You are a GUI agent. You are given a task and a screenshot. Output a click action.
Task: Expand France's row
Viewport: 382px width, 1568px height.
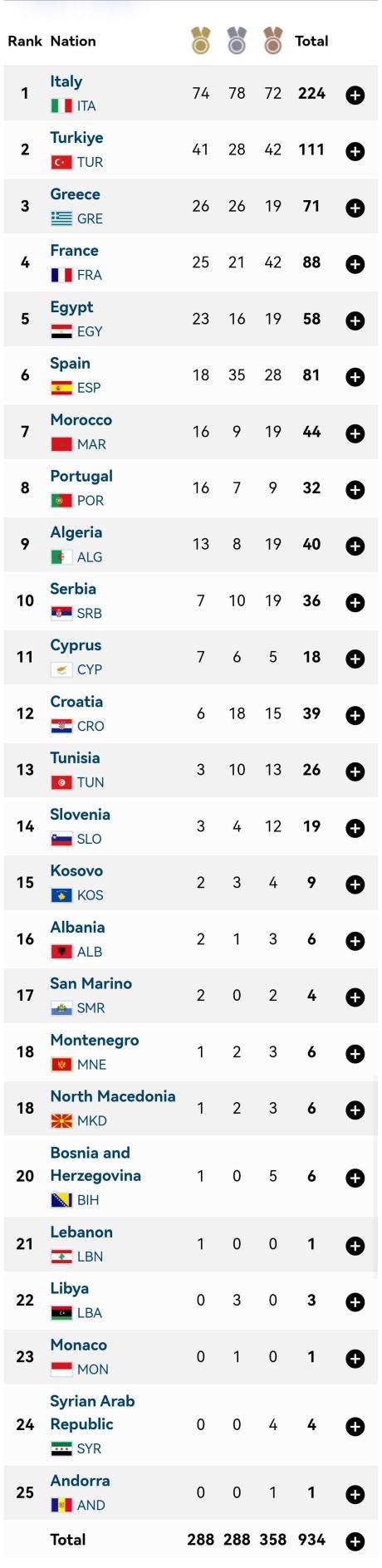click(x=355, y=265)
